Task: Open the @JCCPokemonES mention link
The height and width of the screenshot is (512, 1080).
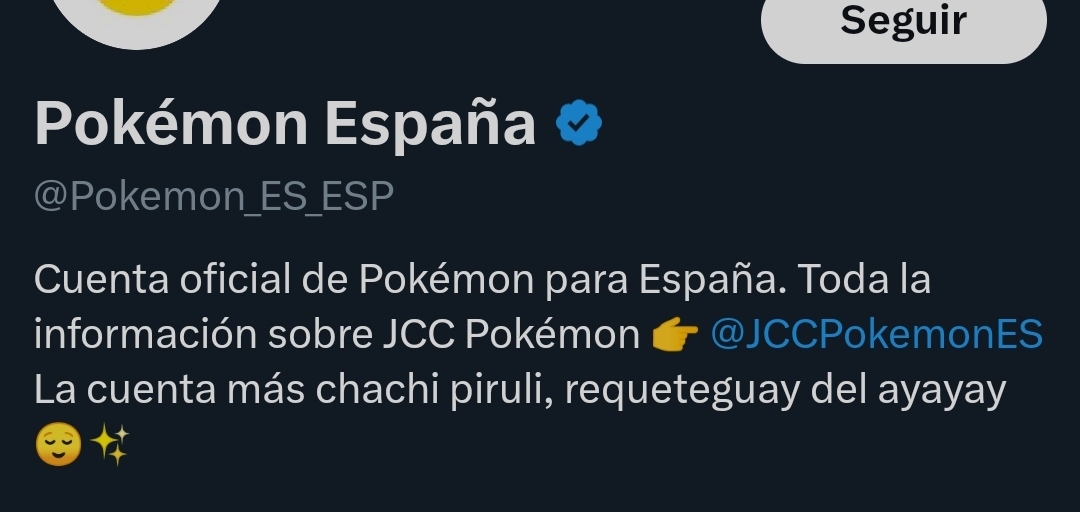Action: (876, 335)
